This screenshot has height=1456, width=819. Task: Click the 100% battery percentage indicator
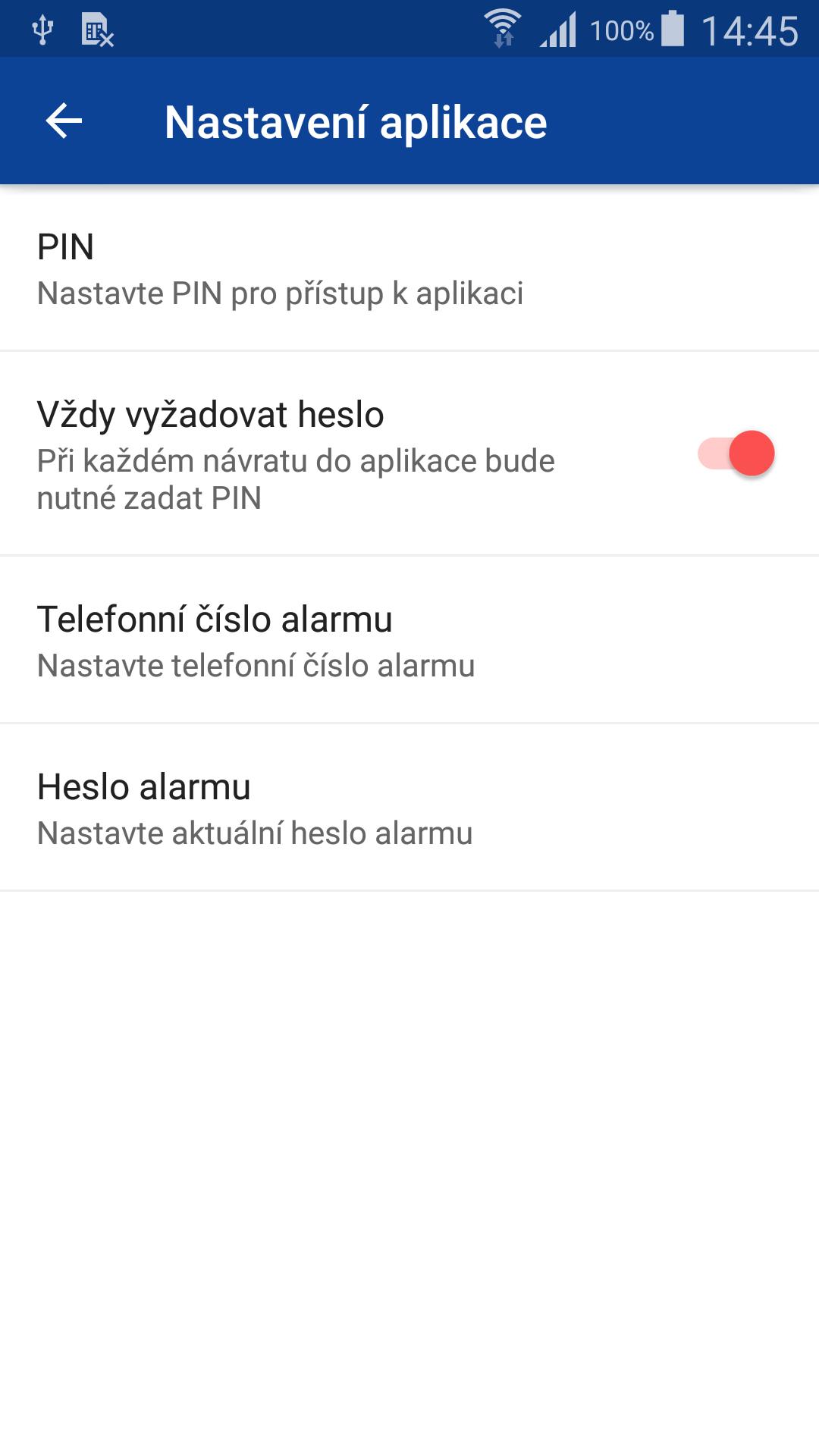(x=622, y=29)
